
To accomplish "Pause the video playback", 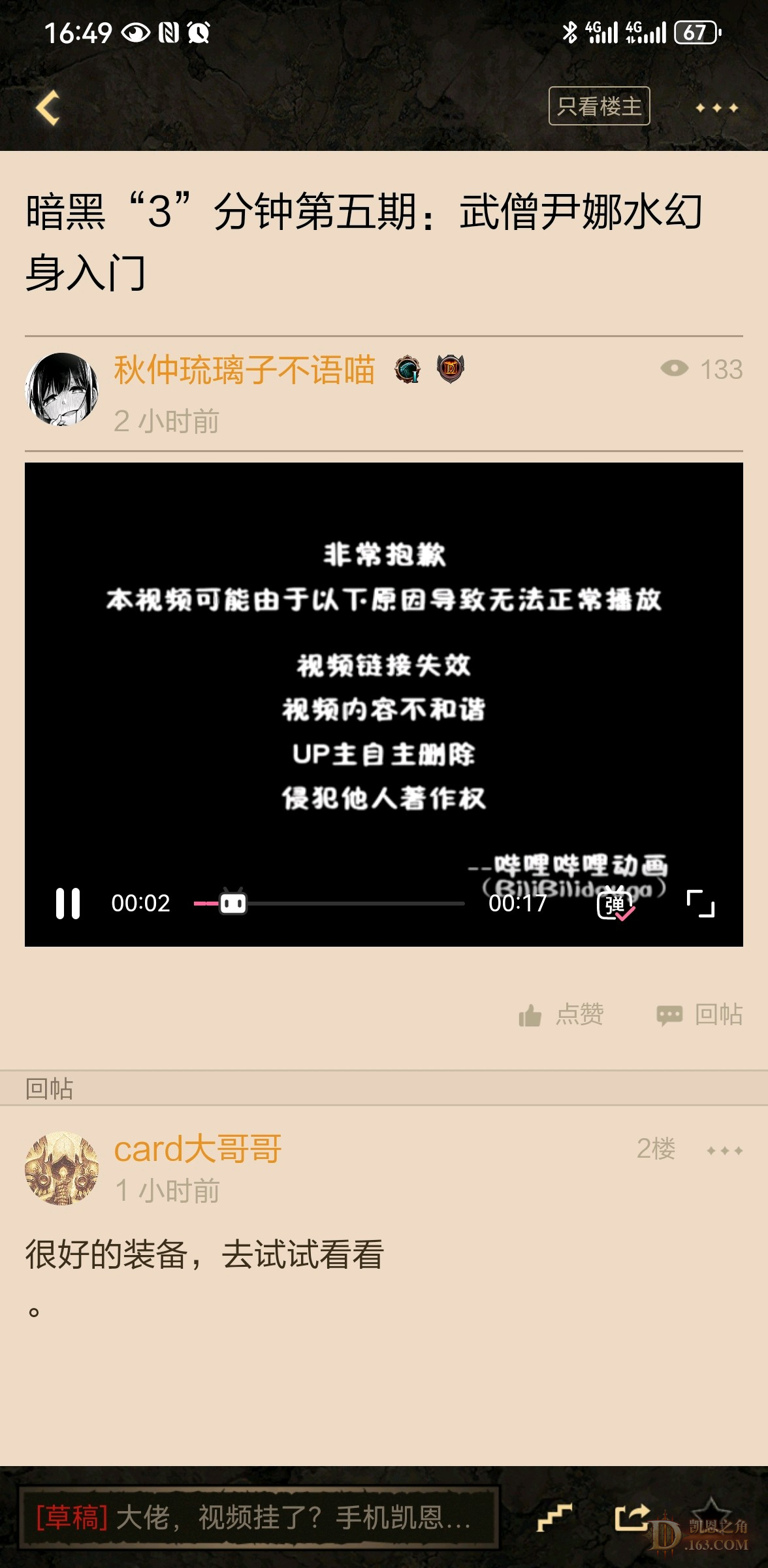I will coord(68,904).
